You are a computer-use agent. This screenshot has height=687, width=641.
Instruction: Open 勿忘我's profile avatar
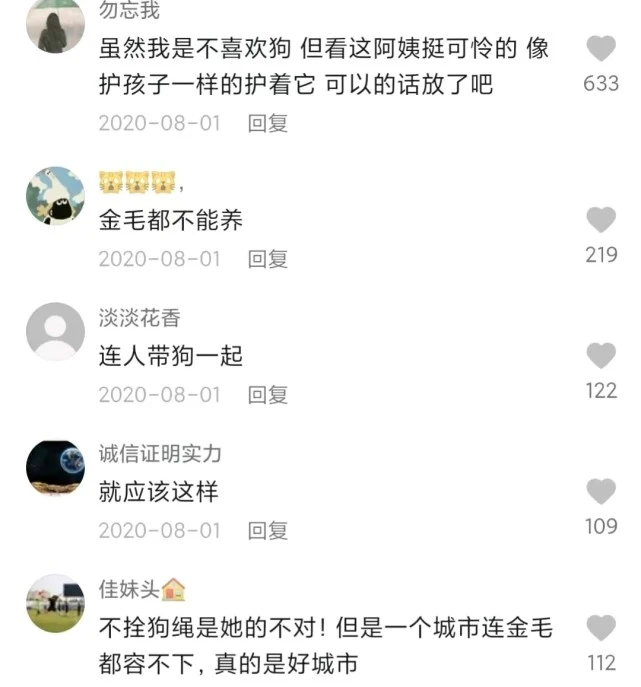coord(54,27)
